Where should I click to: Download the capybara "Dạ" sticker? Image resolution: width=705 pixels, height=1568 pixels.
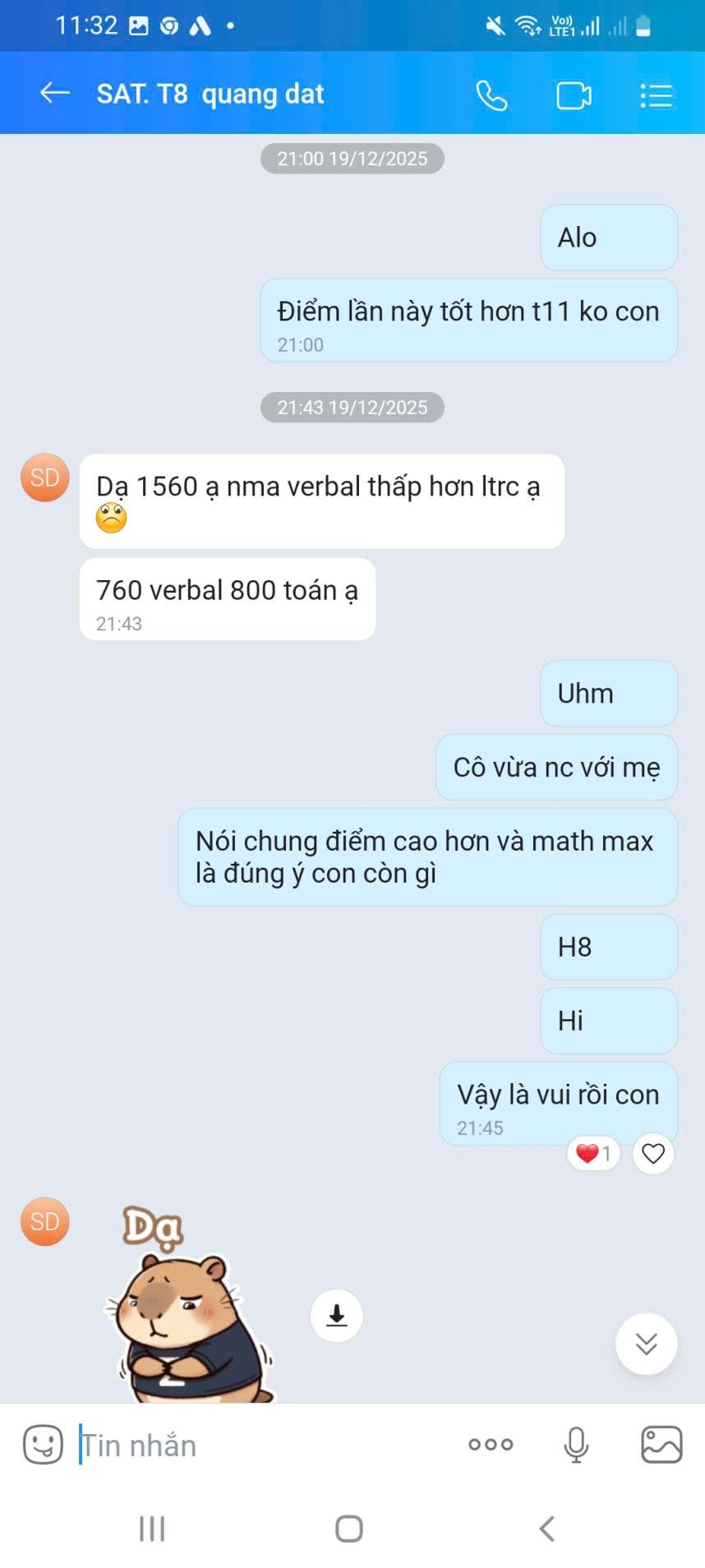point(336,1316)
